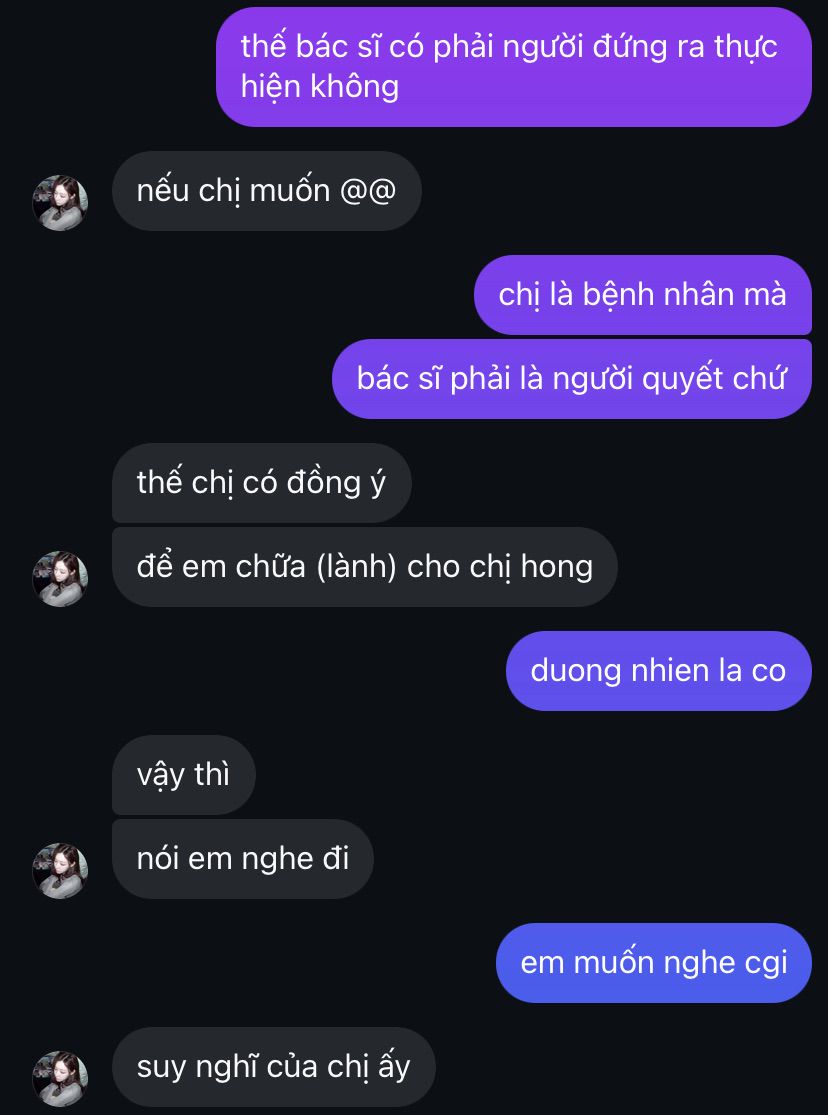The width and height of the screenshot is (828, 1115).
Task: Tap profile picture next to "để em chữa (lành)" message
Action: coord(61,579)
